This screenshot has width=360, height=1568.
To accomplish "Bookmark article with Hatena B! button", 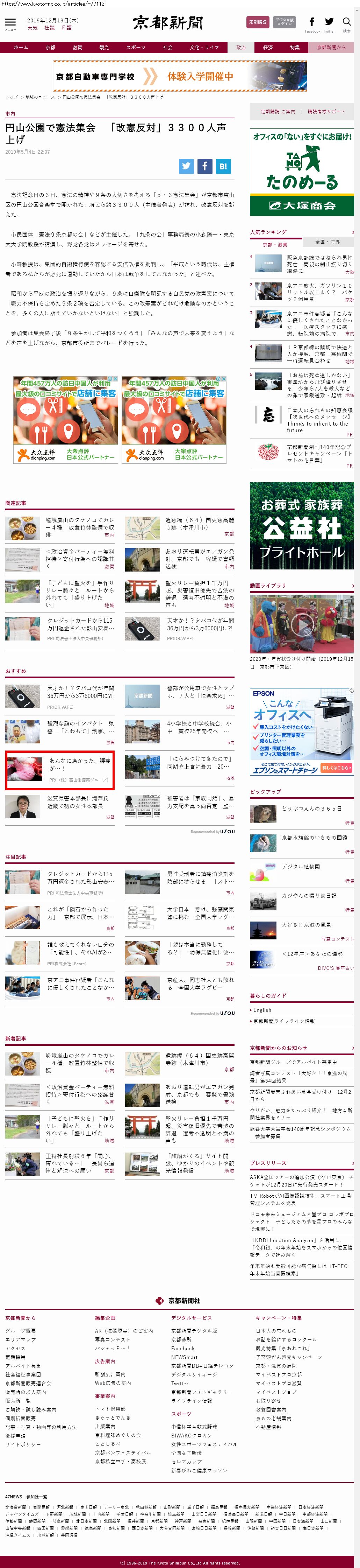I will (223, 166).
